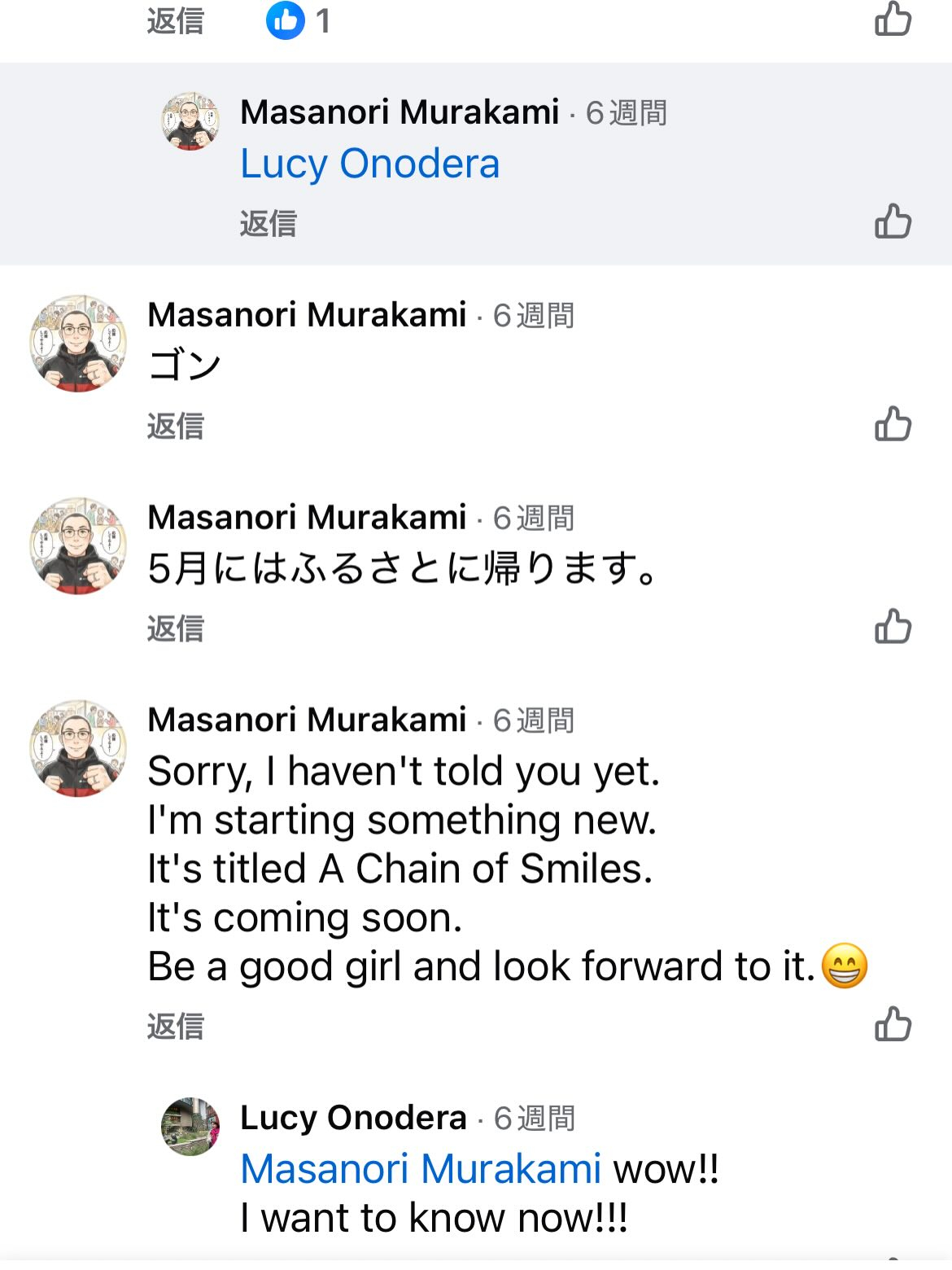Tap Lucy Onodera's name on her reply
This screenshot has height=1270, width=952.
click(x=353, y=1118)
